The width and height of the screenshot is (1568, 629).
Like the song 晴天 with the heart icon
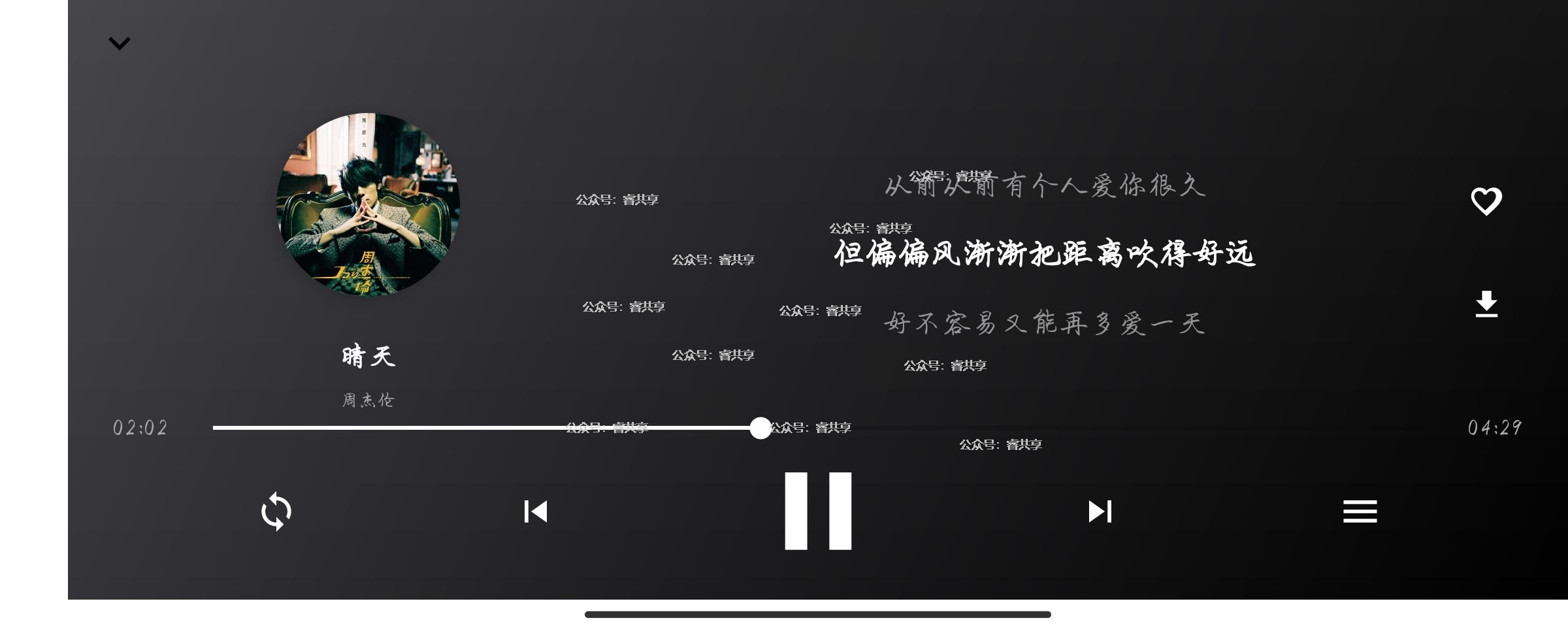(x=1486, y=201)
